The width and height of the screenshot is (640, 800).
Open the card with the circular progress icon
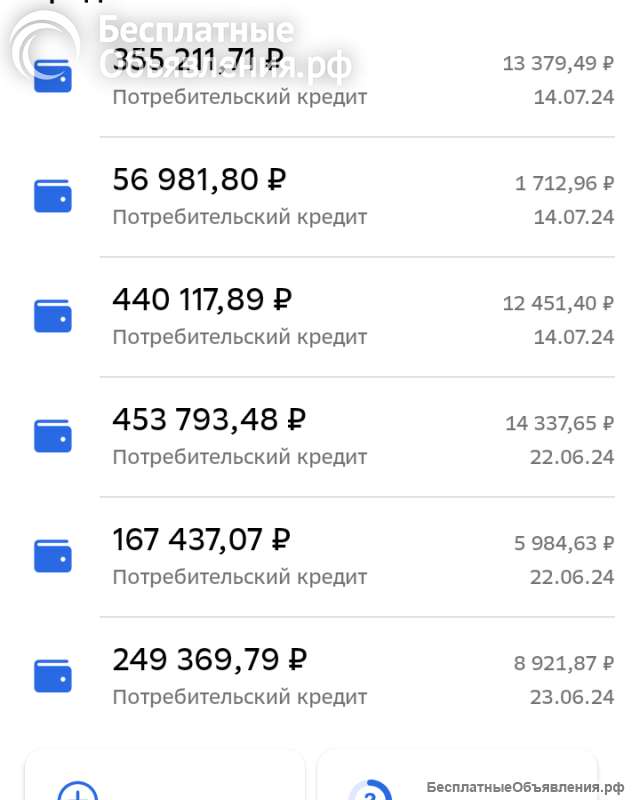pyautogui.click(x=457, y=780)
